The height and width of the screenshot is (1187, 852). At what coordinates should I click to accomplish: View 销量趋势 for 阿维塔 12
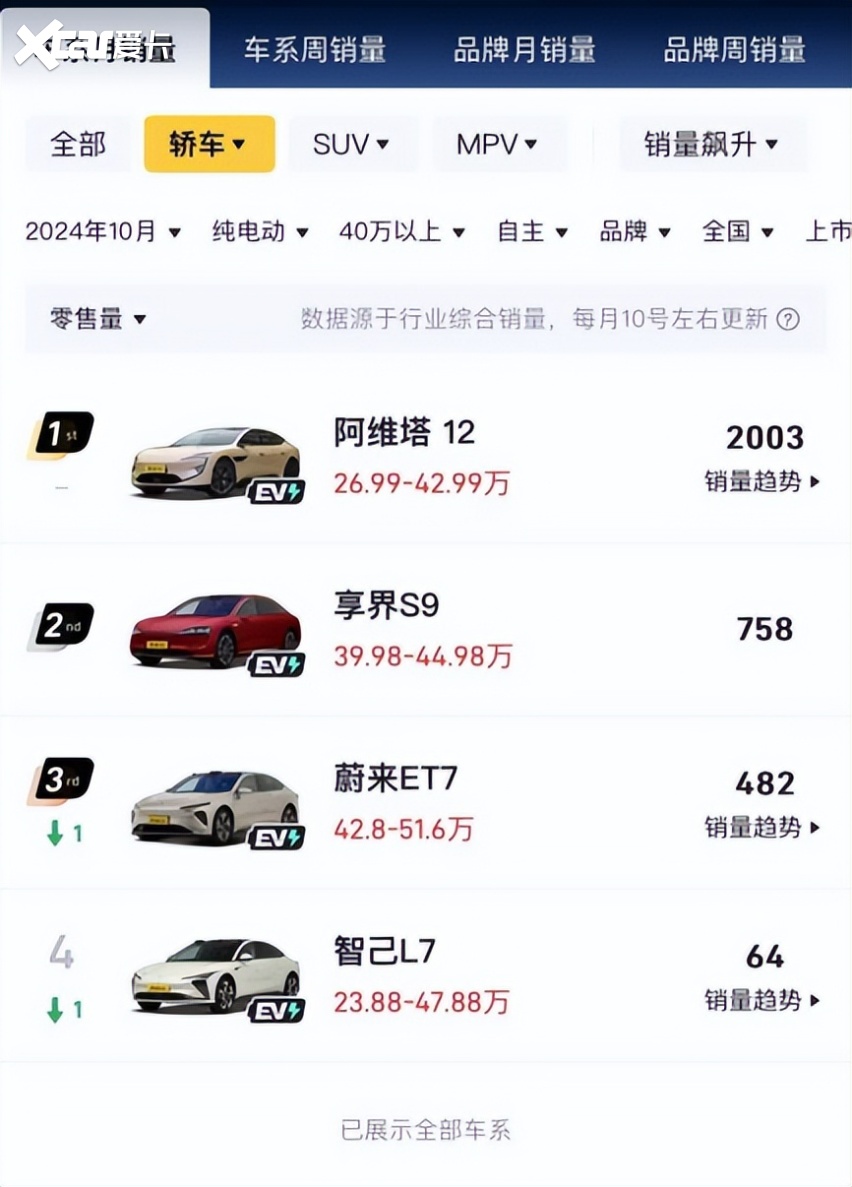pyautogui.click(x=762, y=482)
